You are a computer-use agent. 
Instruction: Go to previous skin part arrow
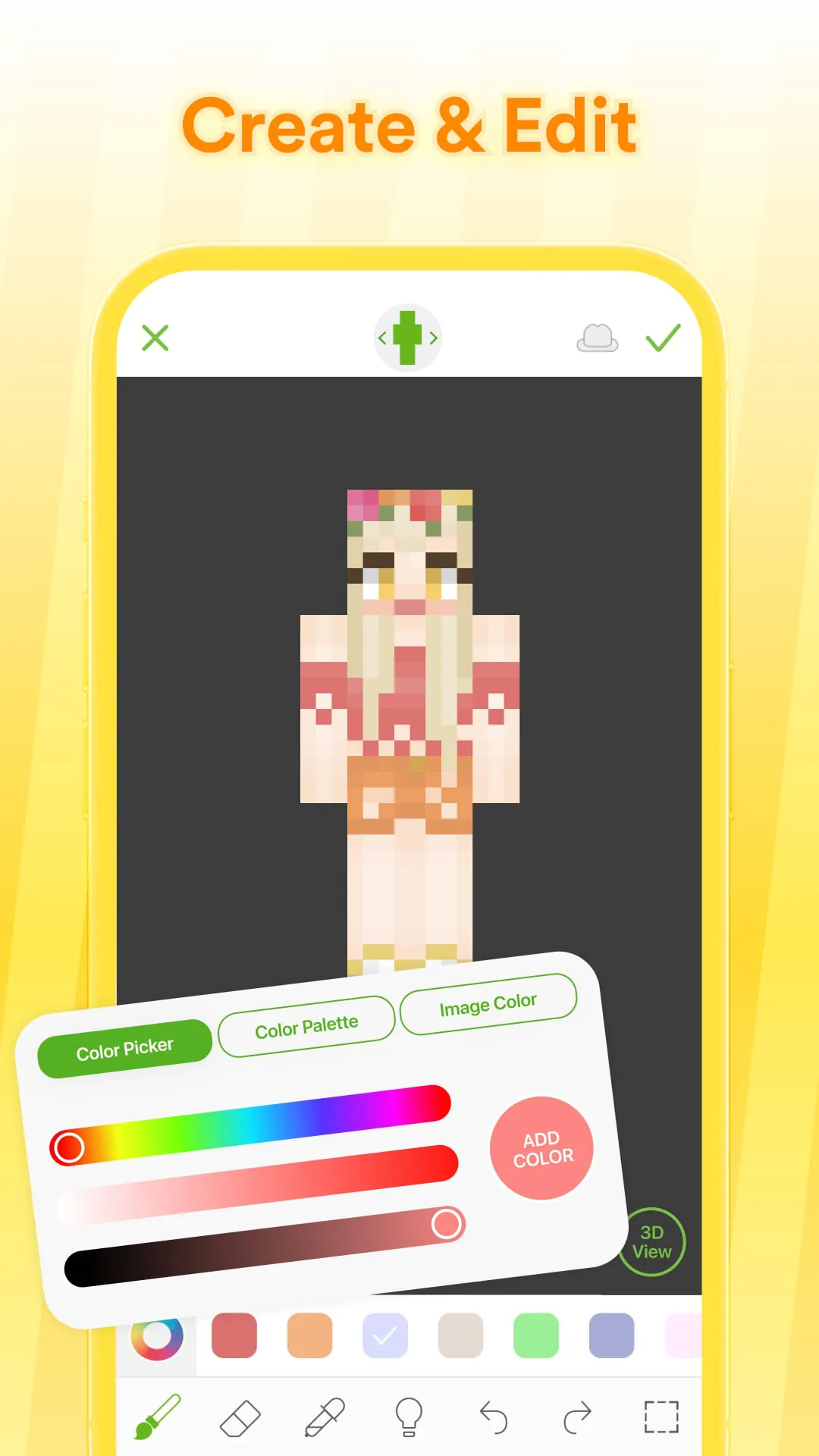[x=384, y=337]
